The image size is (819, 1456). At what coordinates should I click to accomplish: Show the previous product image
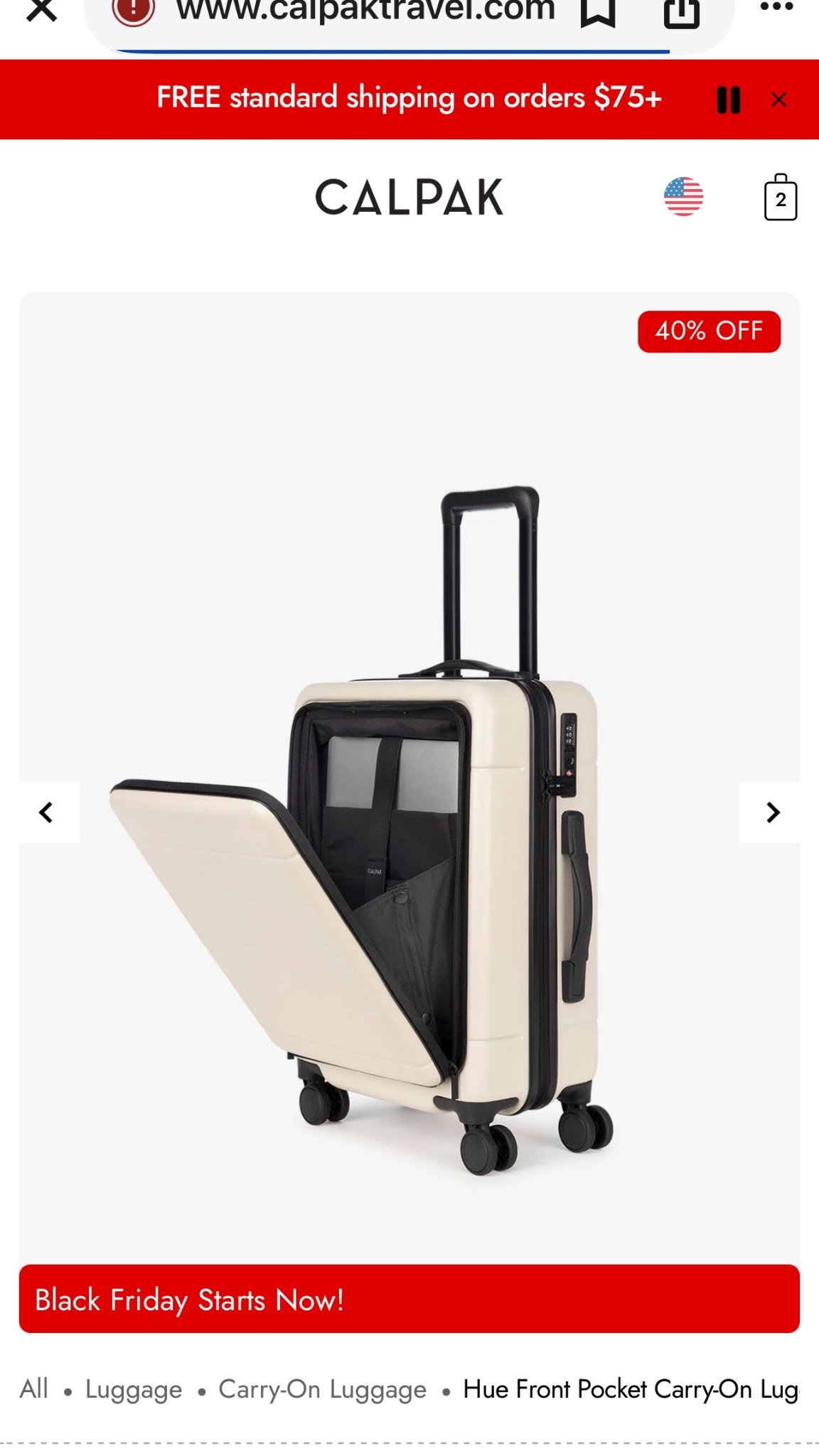point(47,813)
